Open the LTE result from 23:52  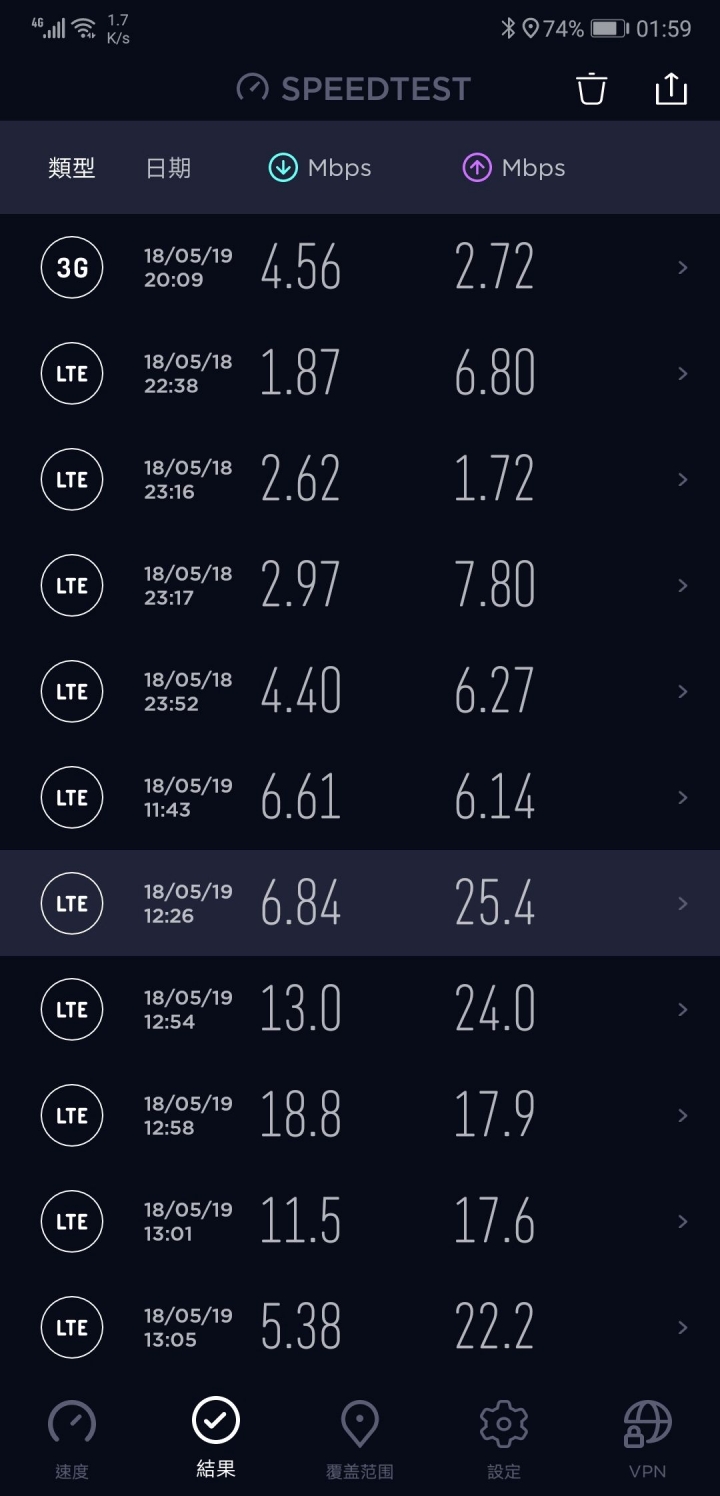pyautogui.click(x=360, y=691)
